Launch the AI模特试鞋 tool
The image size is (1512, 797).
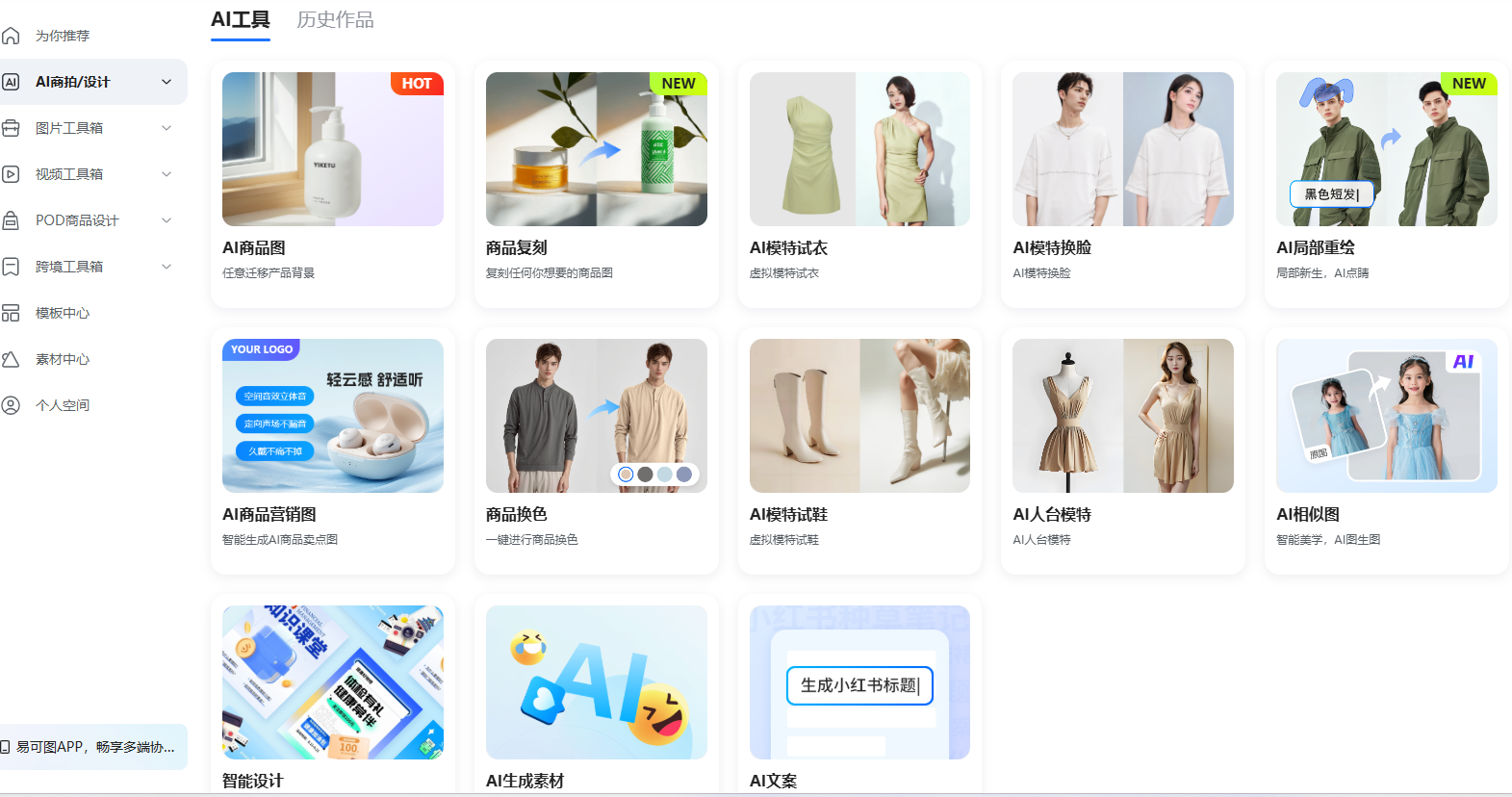(859, 450)
